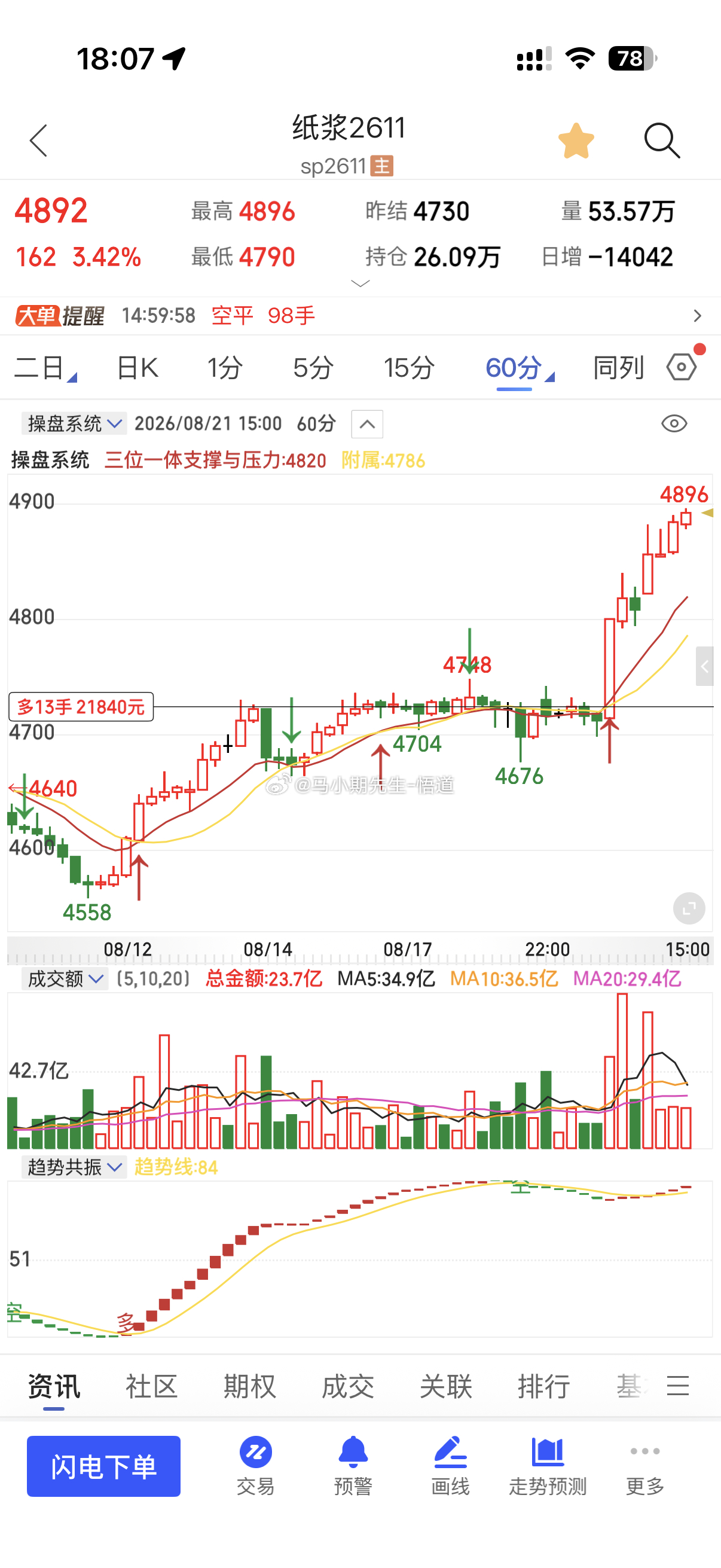
Task: Open the 期权 tab
Action: pos(249,1387)
